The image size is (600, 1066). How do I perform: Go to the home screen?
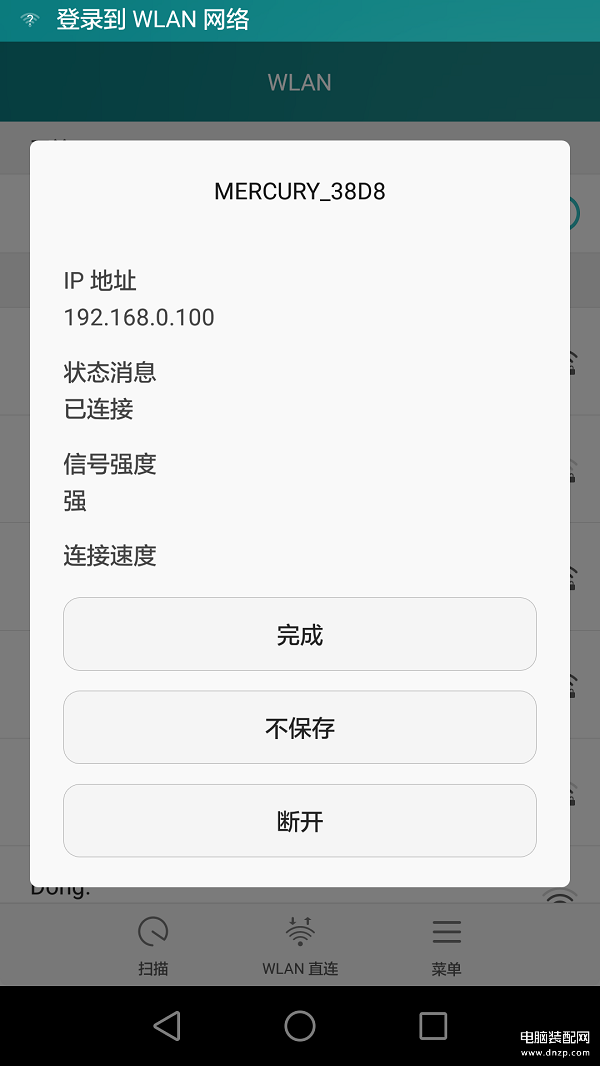(x=300, y=1025)
